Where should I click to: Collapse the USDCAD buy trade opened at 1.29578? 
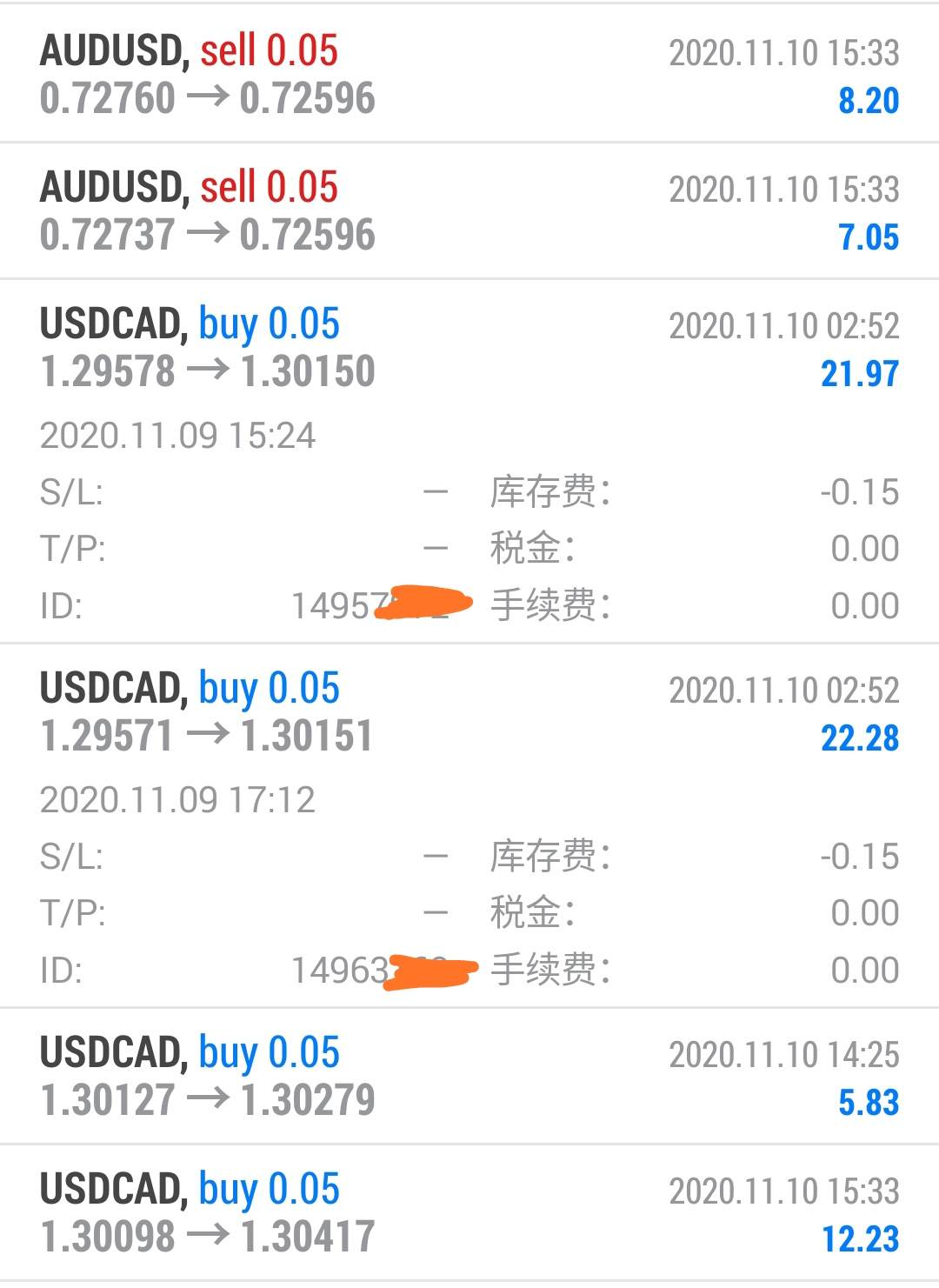[x=469, y=348]
